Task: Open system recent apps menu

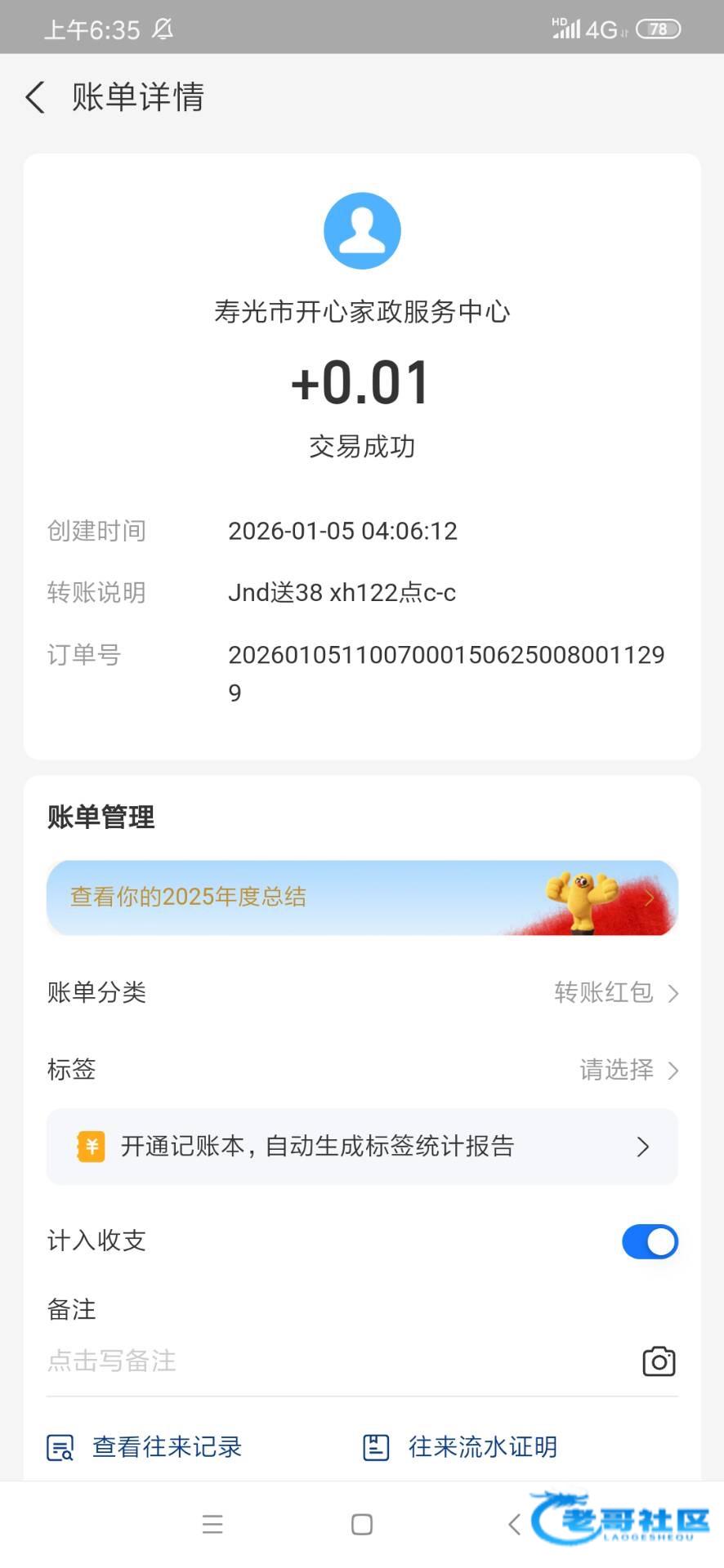Action: [212, 1525]
